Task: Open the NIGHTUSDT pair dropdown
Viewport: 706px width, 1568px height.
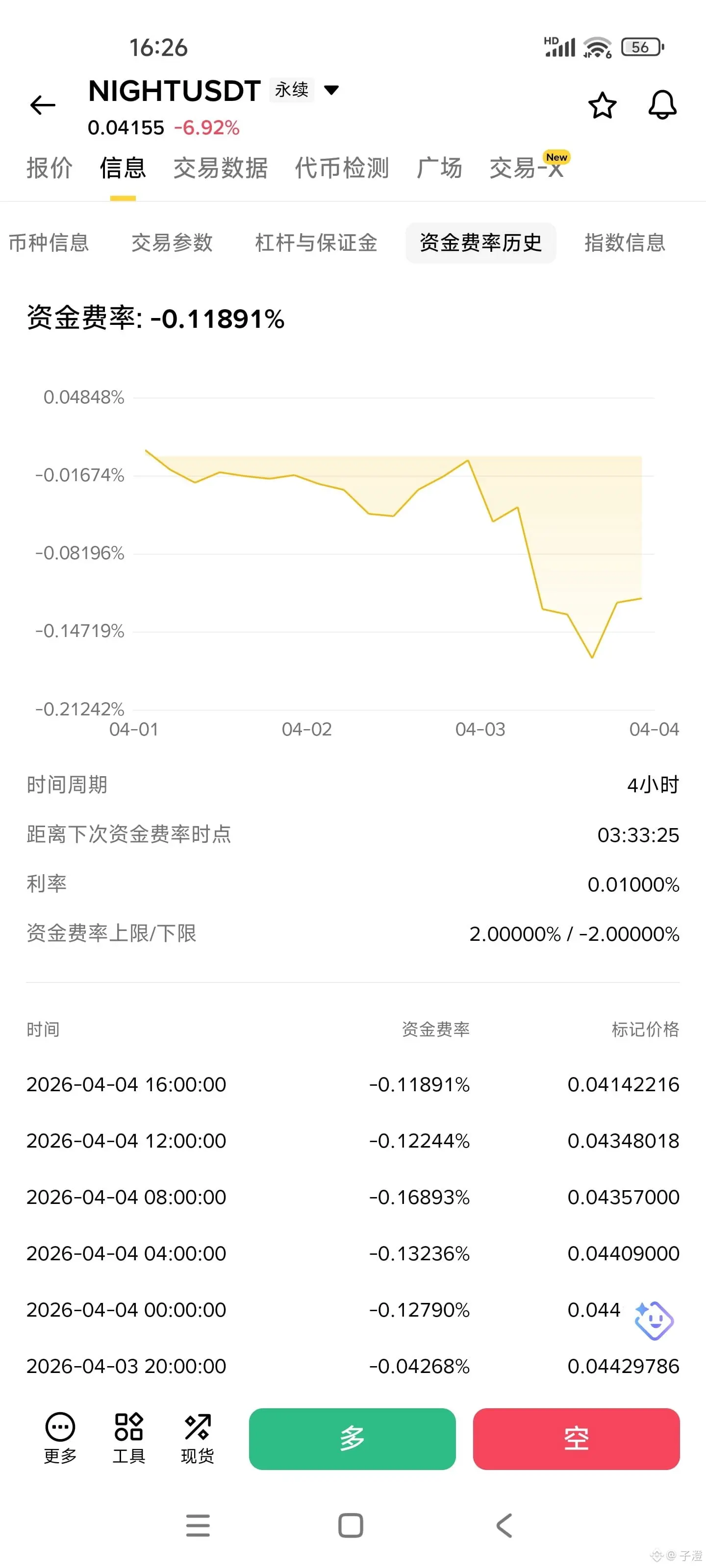Action: (331, 90)
